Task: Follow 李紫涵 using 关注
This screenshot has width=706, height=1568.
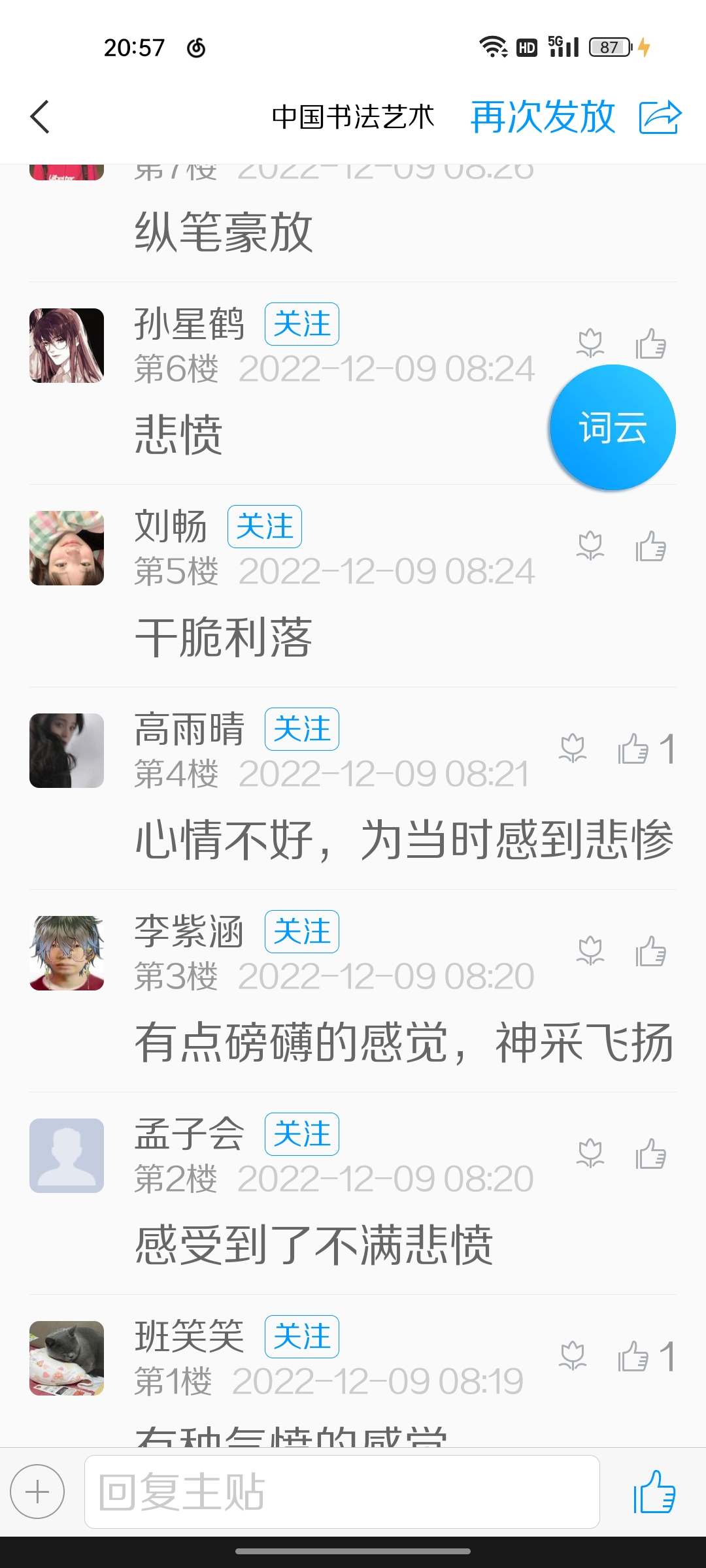Action: click(301, 932)
